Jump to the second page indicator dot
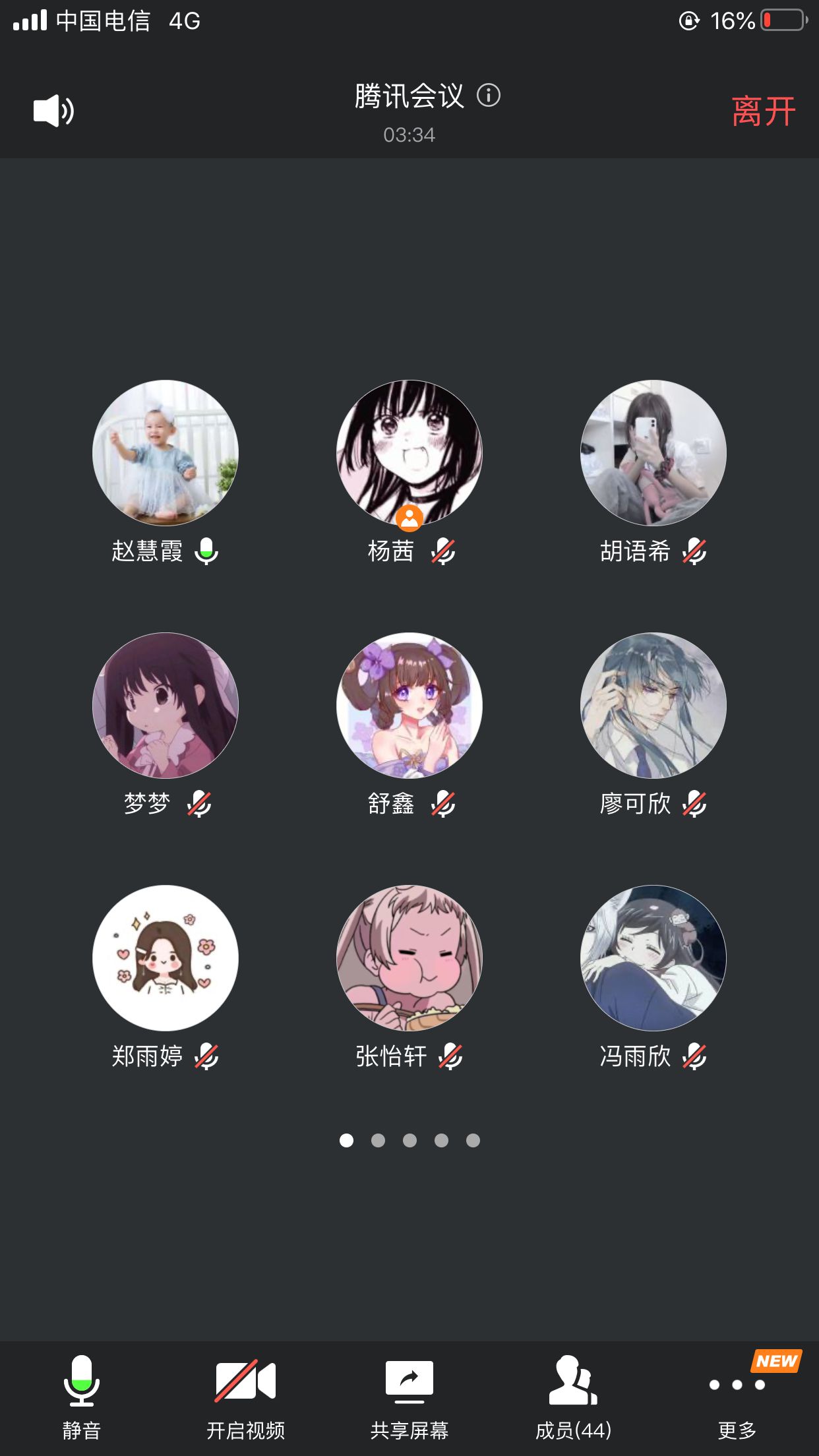The image size is (819, 1456). [378, 1140]
